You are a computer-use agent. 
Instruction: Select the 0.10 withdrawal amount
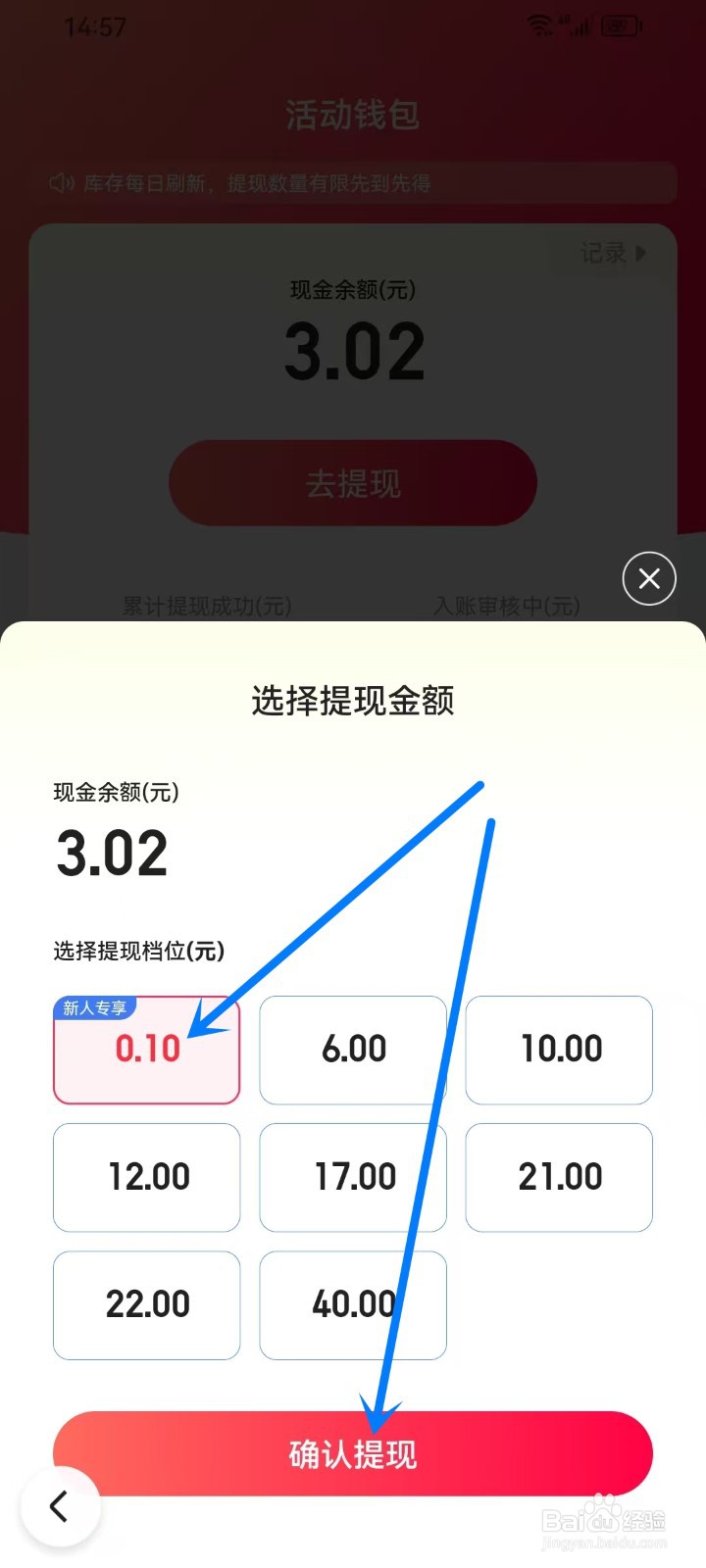[146, 1049]
